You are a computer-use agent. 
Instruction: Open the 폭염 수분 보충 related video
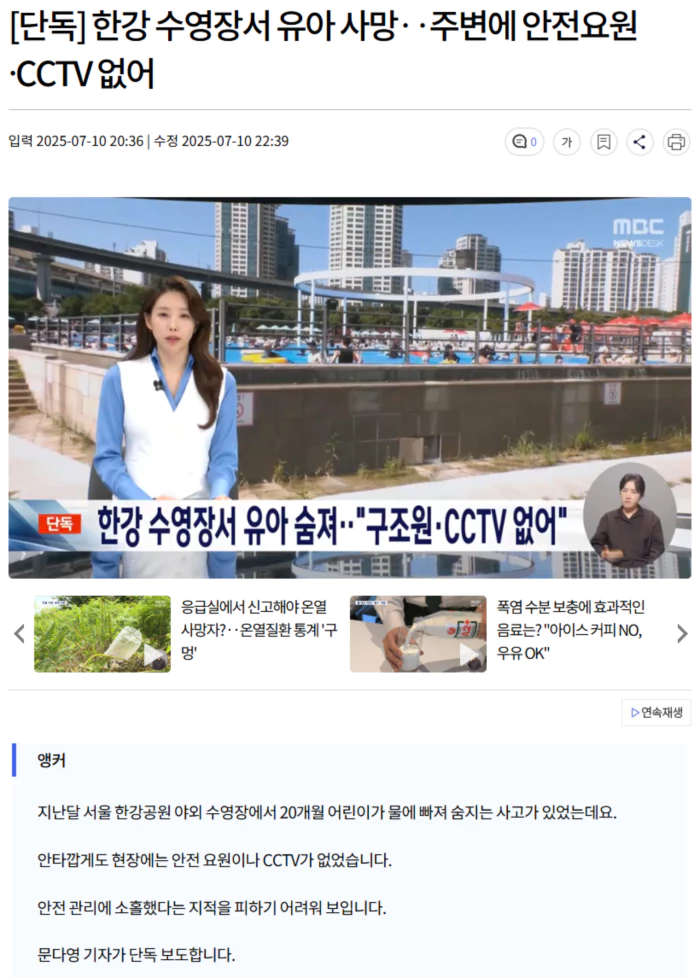pyautogui.click(x=418, y=634)
